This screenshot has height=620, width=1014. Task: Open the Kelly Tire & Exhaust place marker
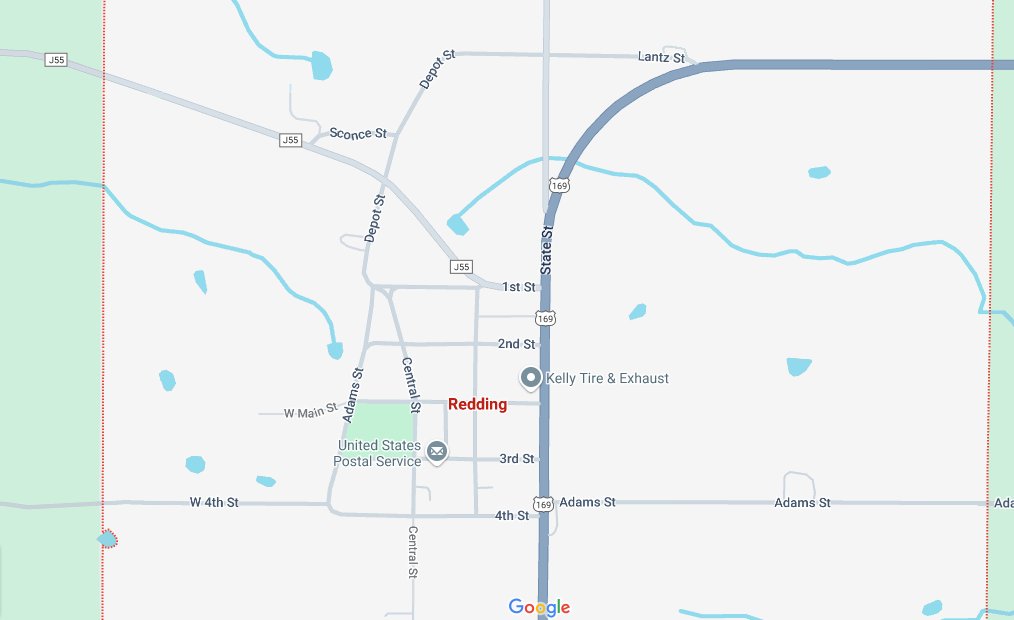point(531,378)
